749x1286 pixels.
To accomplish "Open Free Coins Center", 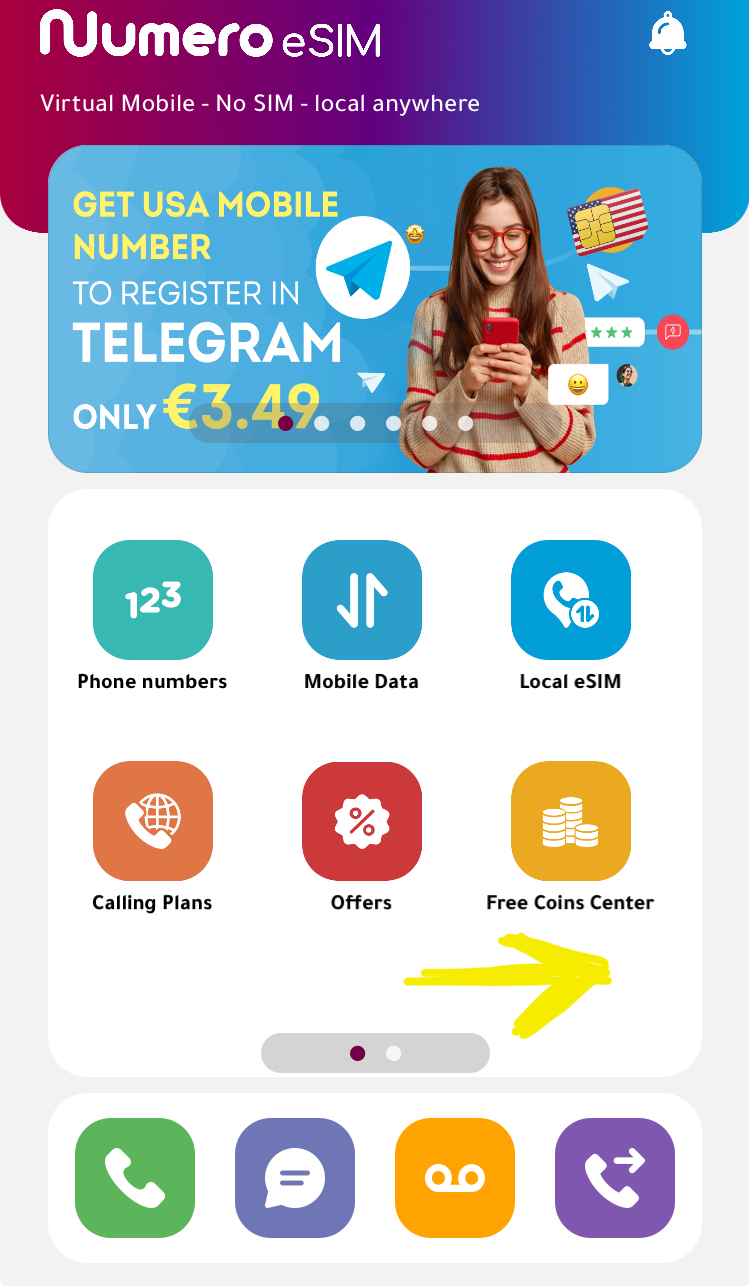I will click(x=570, y=821).
